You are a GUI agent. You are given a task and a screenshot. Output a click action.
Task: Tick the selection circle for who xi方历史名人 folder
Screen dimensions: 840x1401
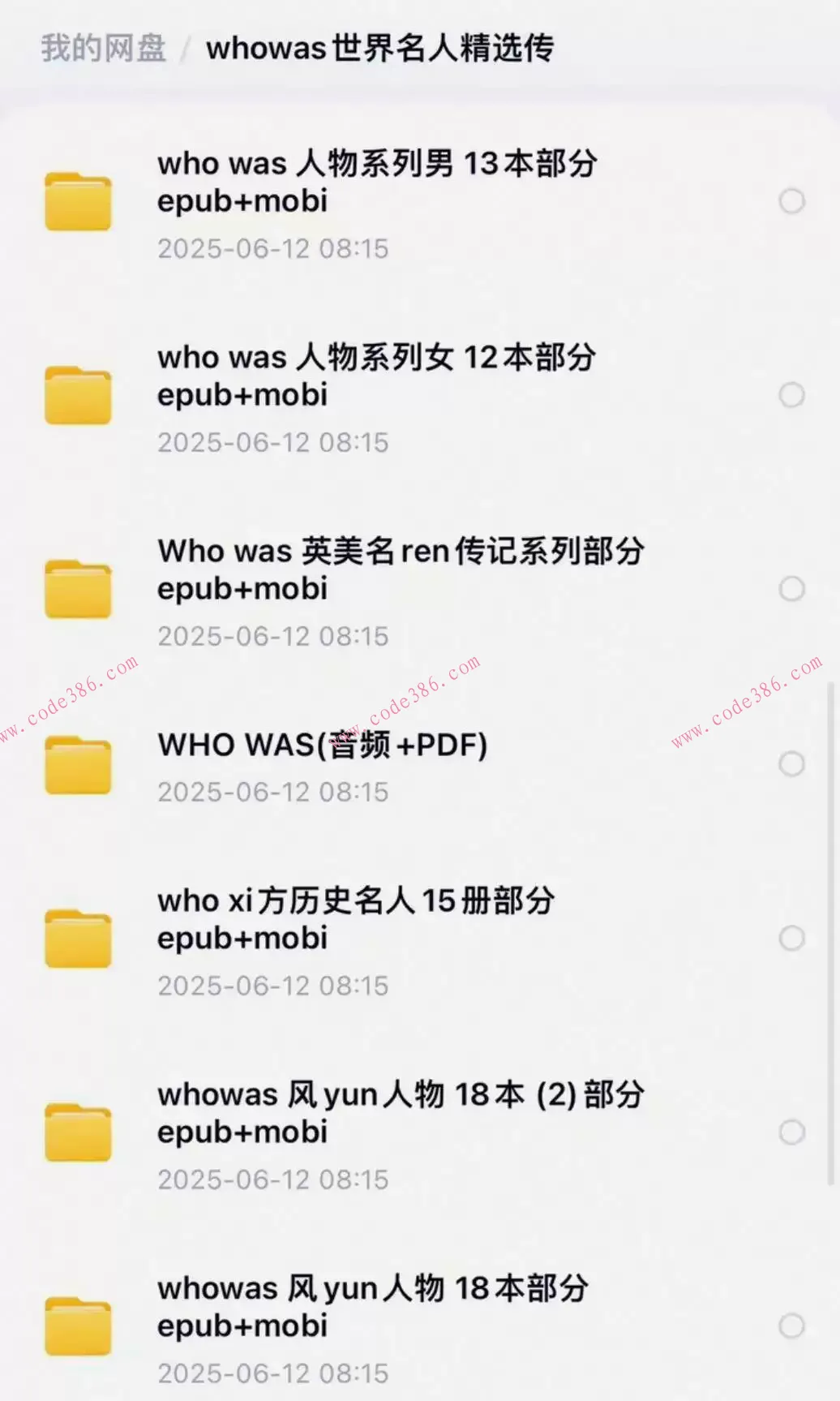tap(791, 939)
